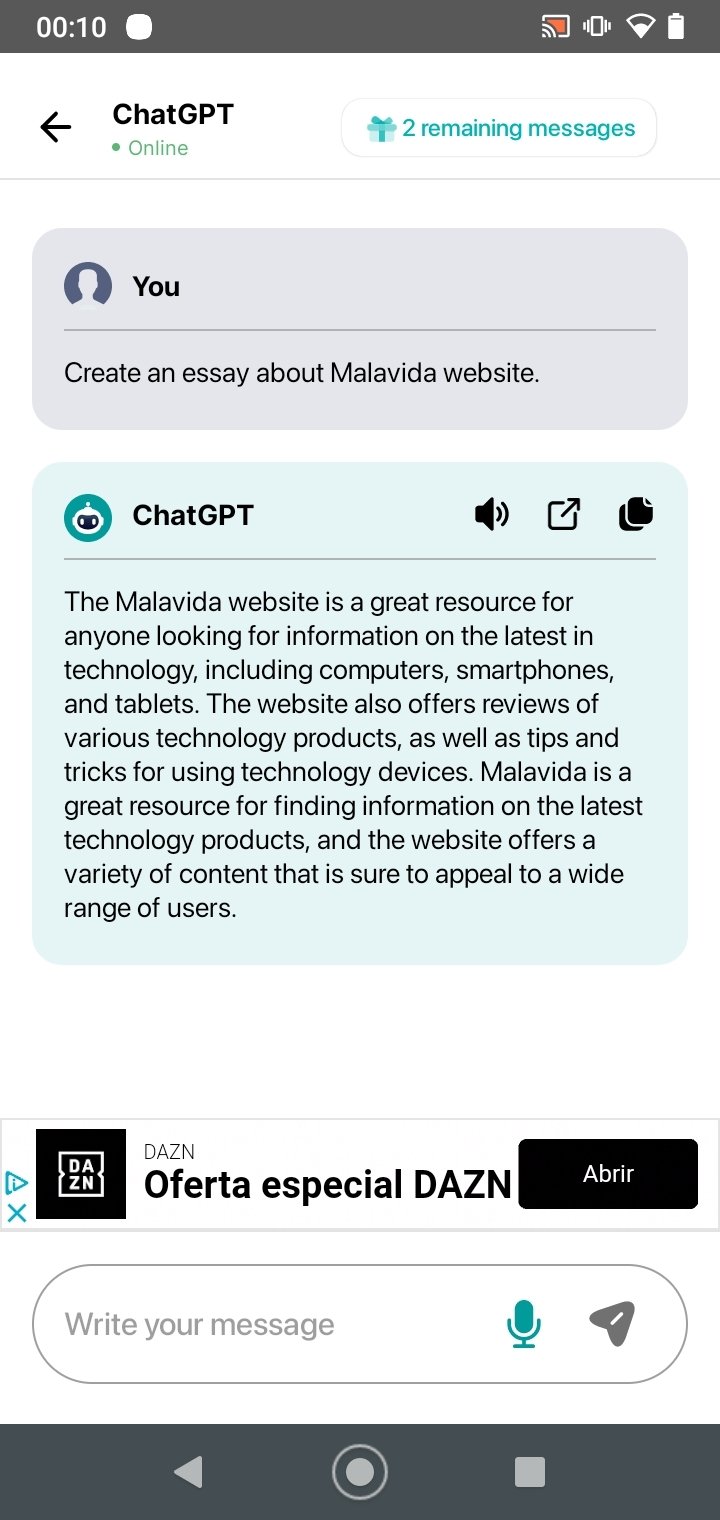Close the DAZN ad banner

(x=17, y=1213)
